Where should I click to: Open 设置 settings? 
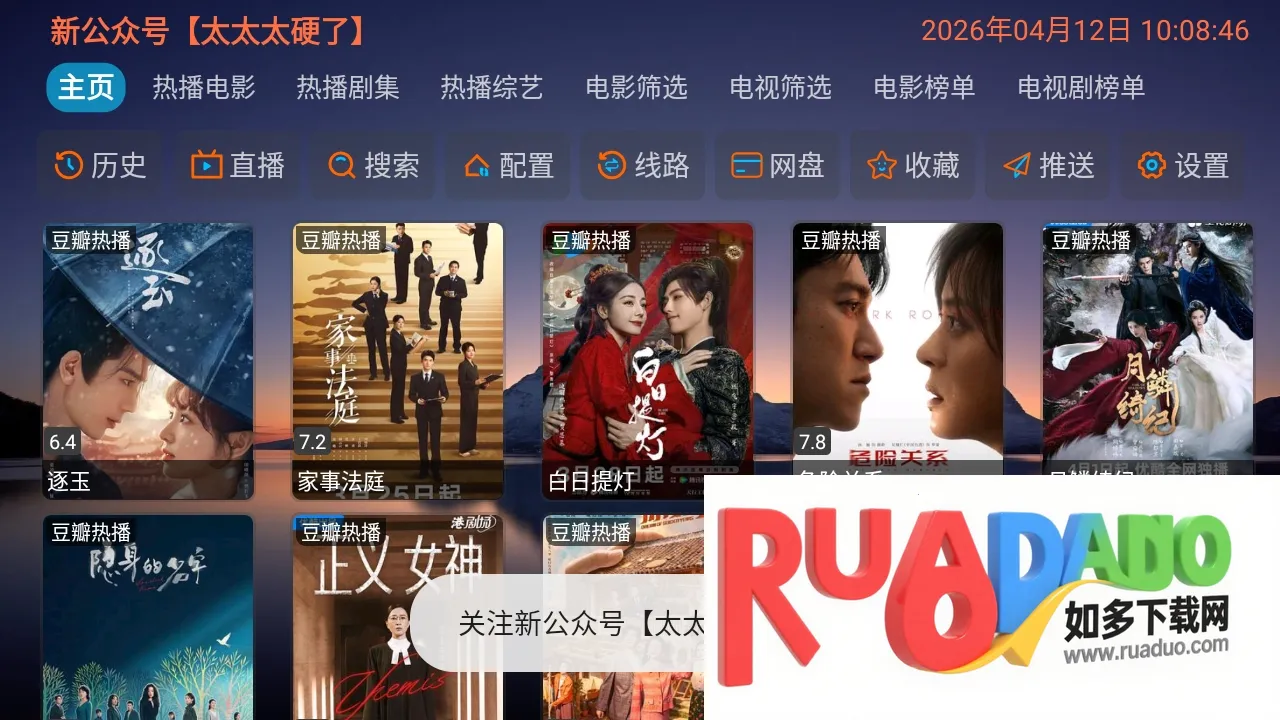pos(1183,165)
